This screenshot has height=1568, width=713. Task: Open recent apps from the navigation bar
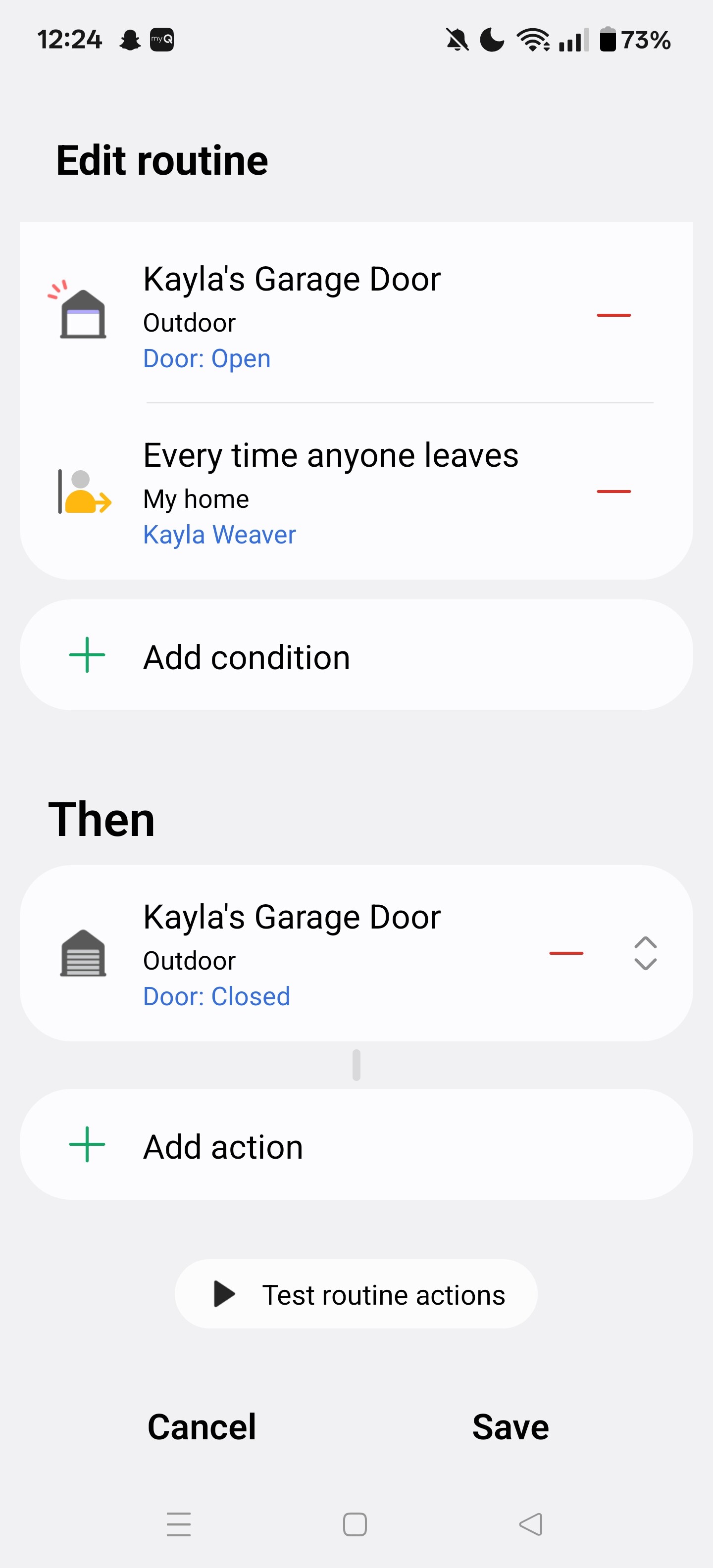pyautogui.click(x=178, y=1523)
